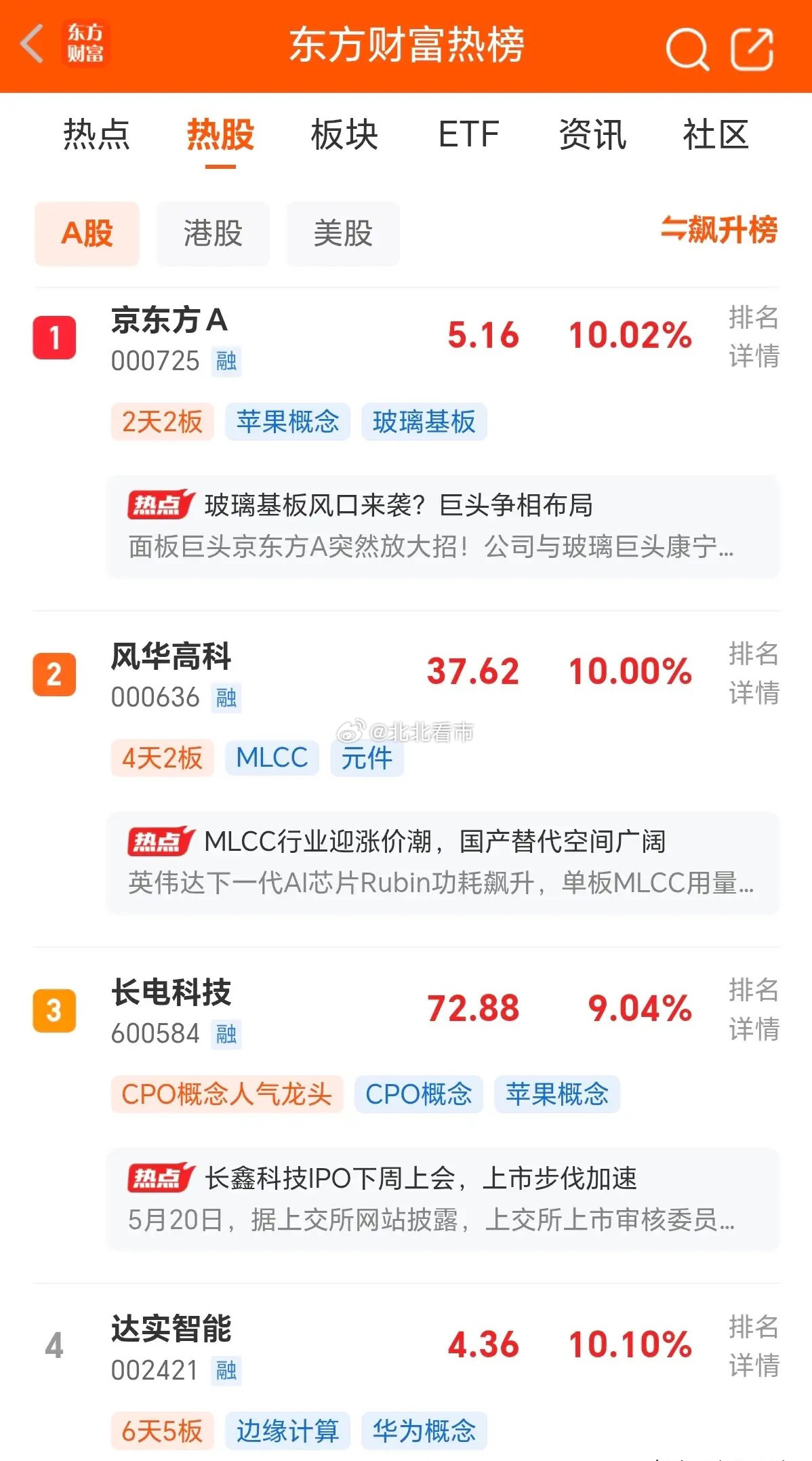
Task: Select the 美股 market chip
Action: [x=343, y=234]
